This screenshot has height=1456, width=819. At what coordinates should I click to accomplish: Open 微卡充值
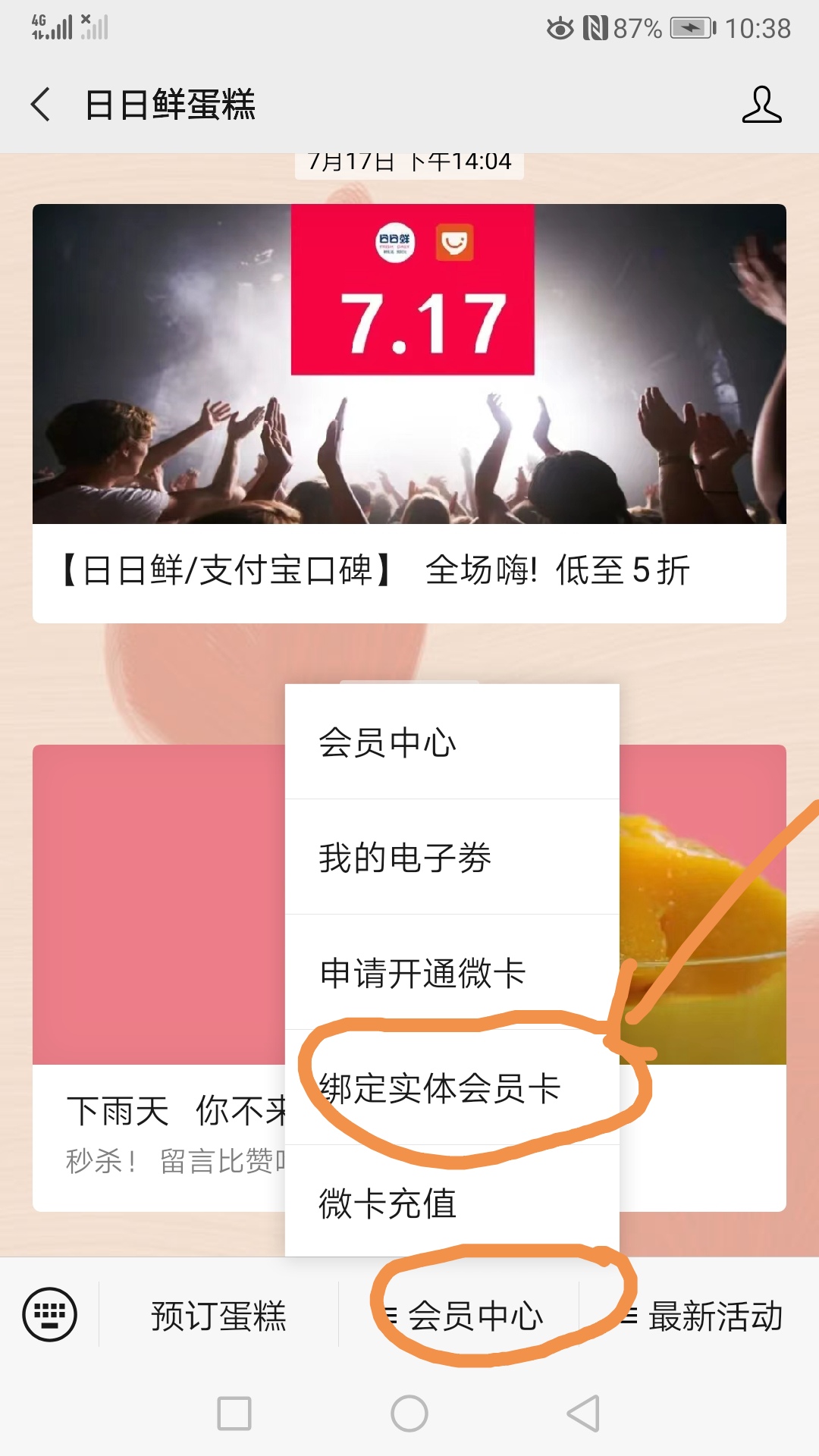click(452, 1201)
